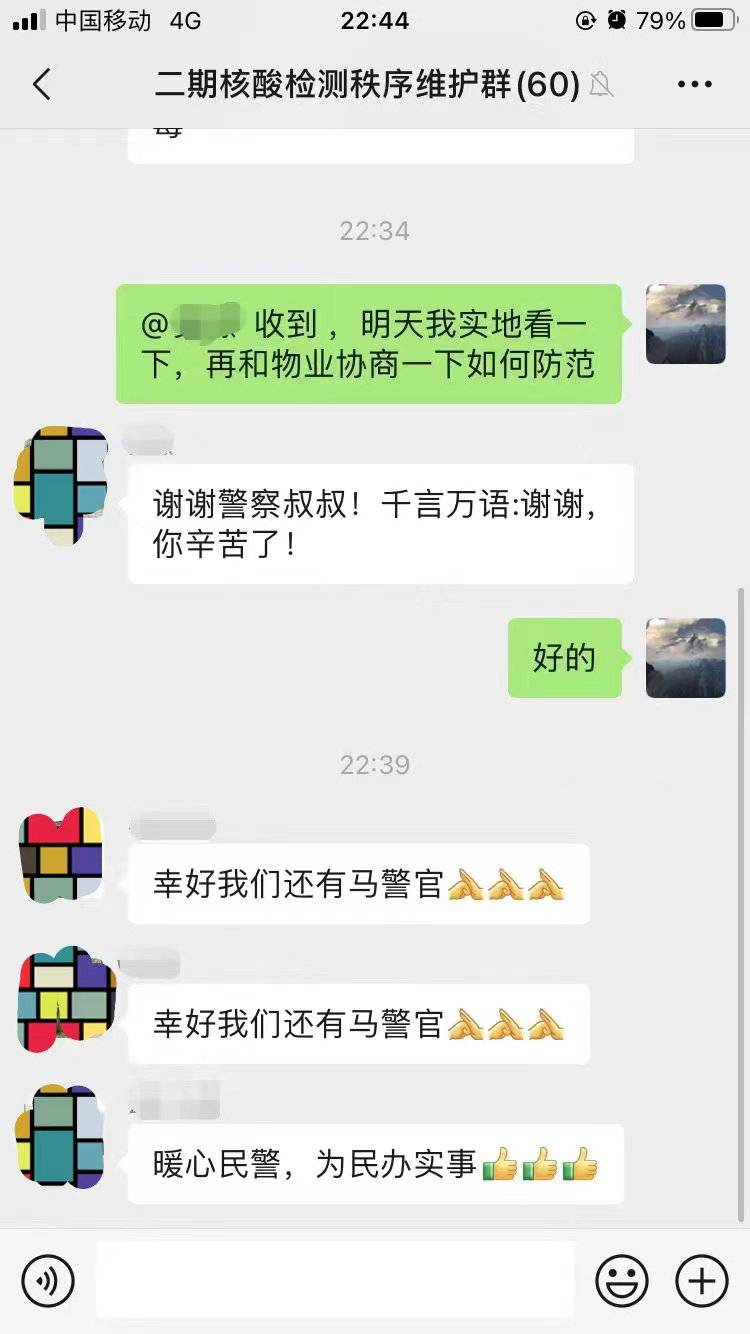The image size is (750, 1334).
Task: Open the emoji sticker panel
Action: [621, 1280]
